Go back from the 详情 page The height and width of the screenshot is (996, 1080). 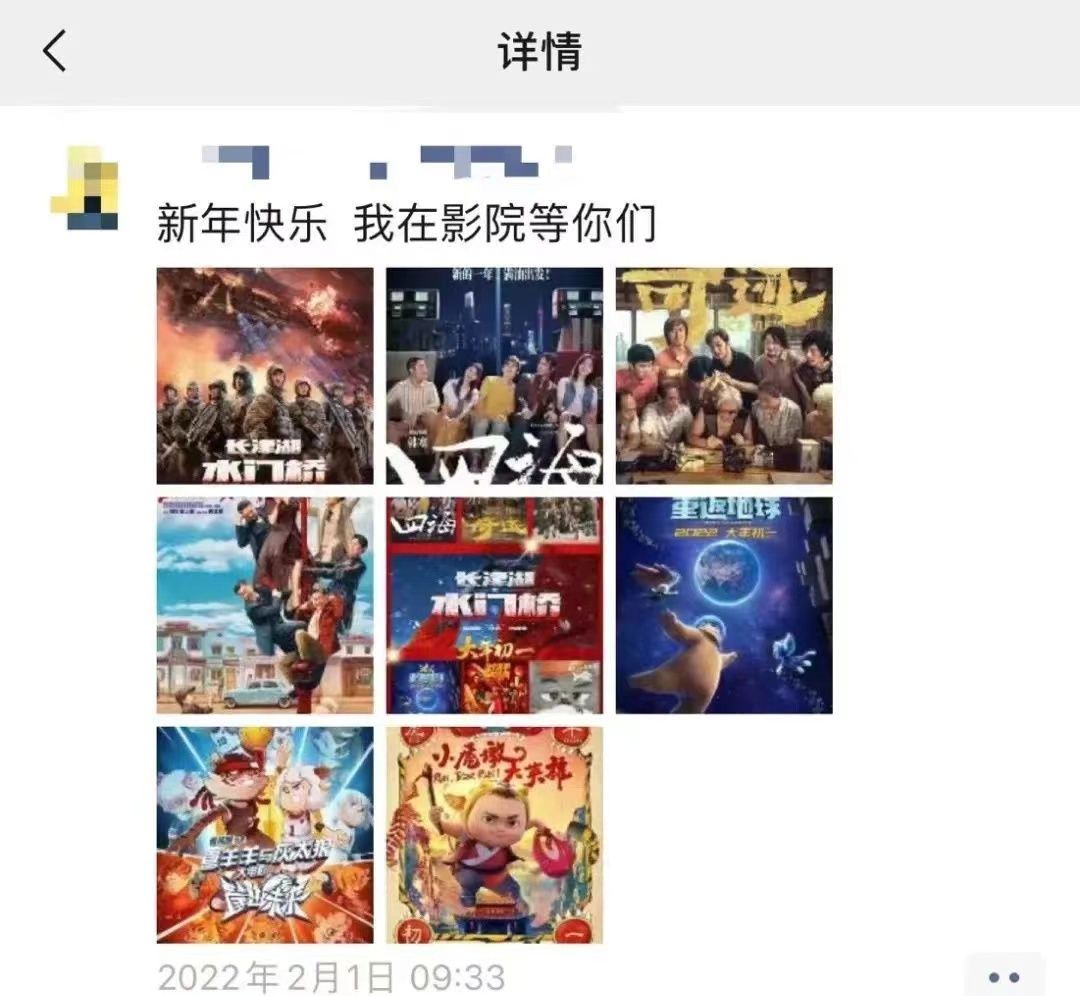(55, 50)
